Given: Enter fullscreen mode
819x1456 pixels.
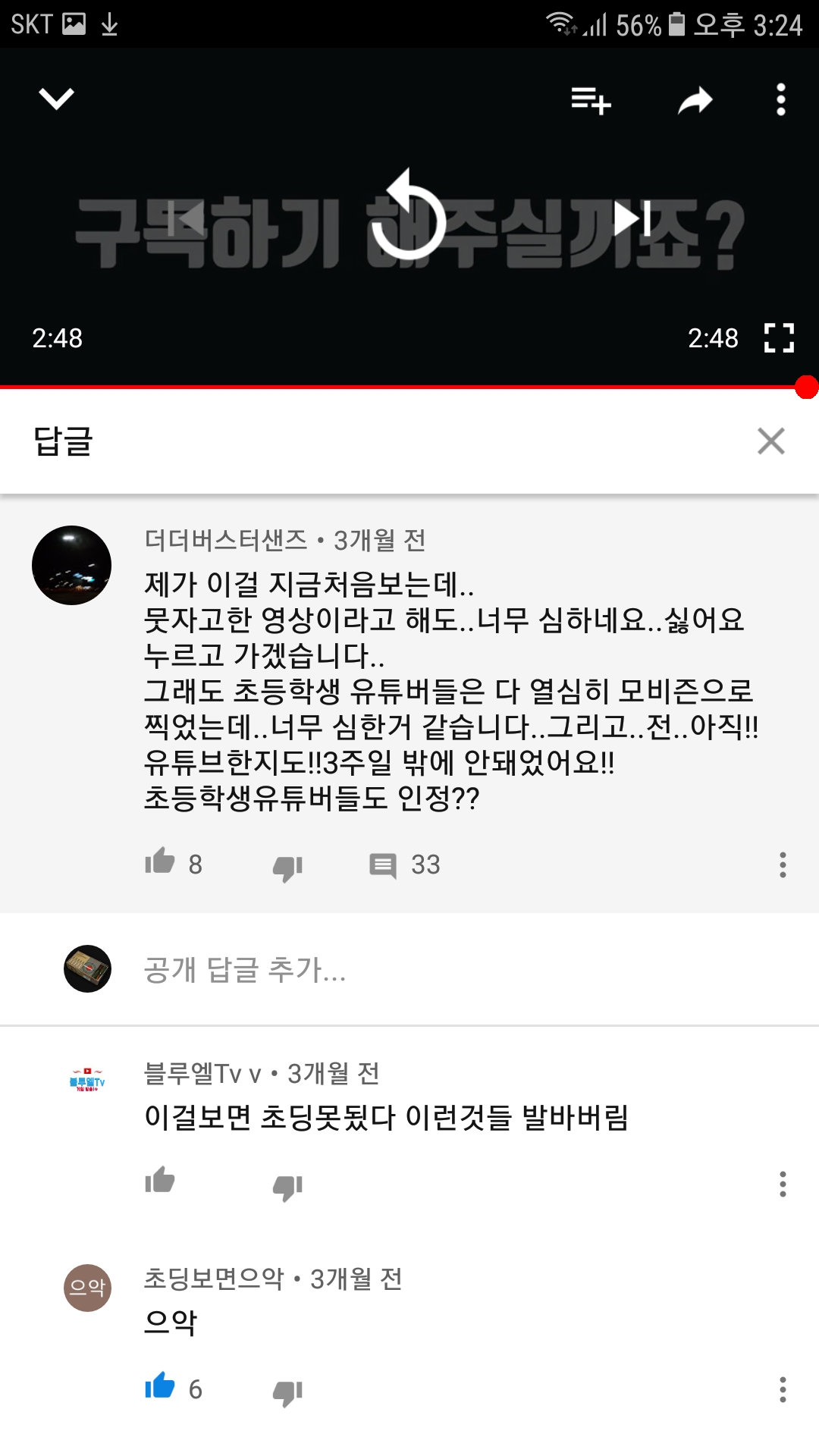Looking at the screenshot, I should click(x=779, y=338).
